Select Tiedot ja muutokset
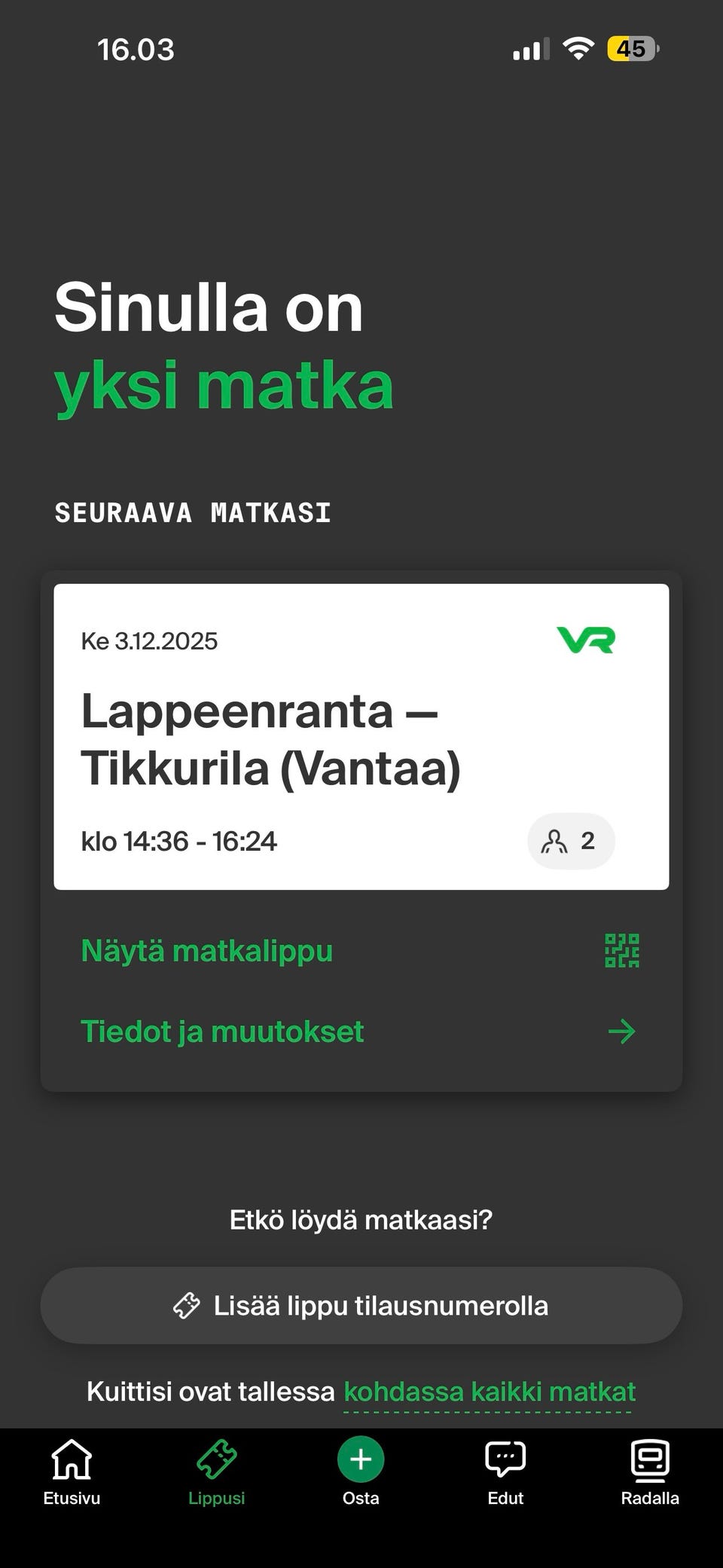 tap(222, 1032)
